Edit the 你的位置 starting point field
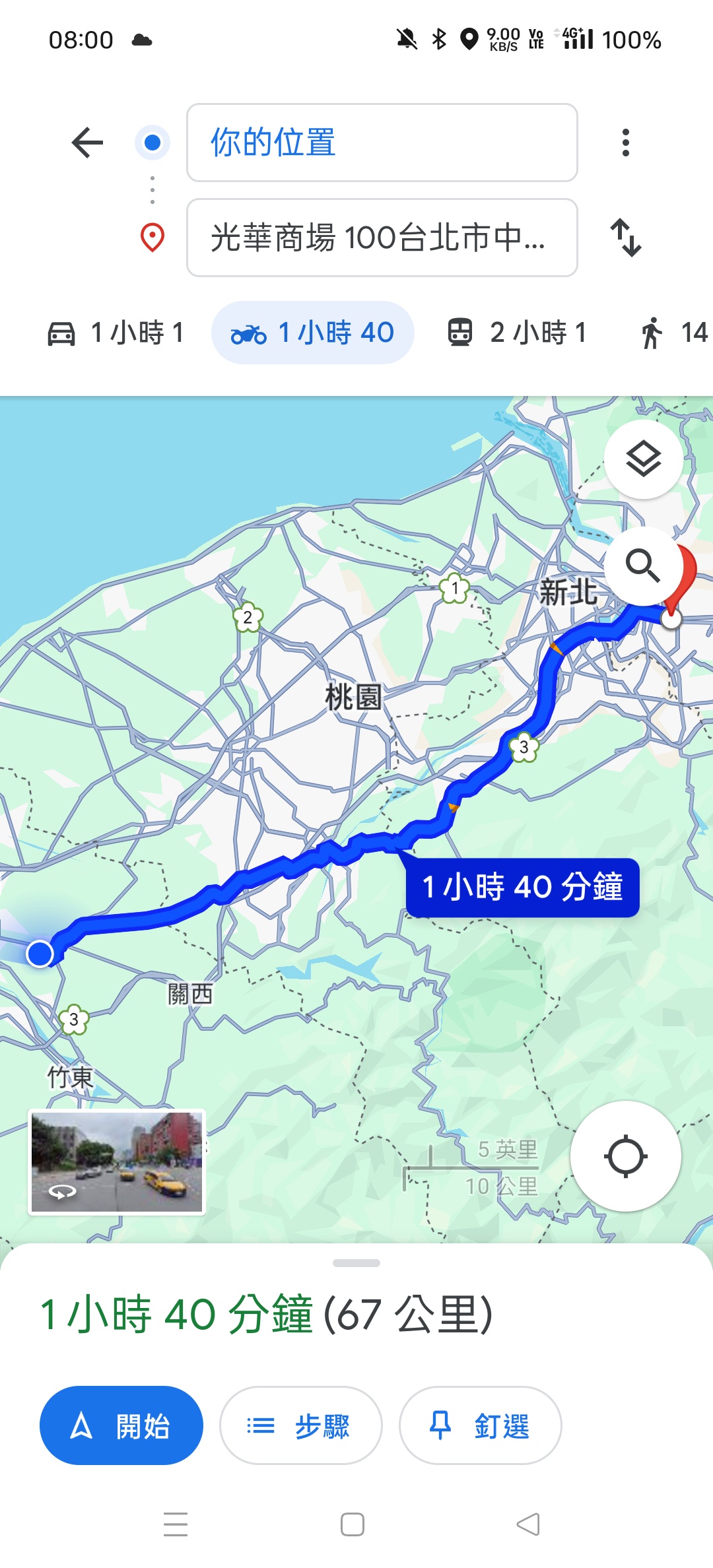713x1568 pixels. (382, 143)
